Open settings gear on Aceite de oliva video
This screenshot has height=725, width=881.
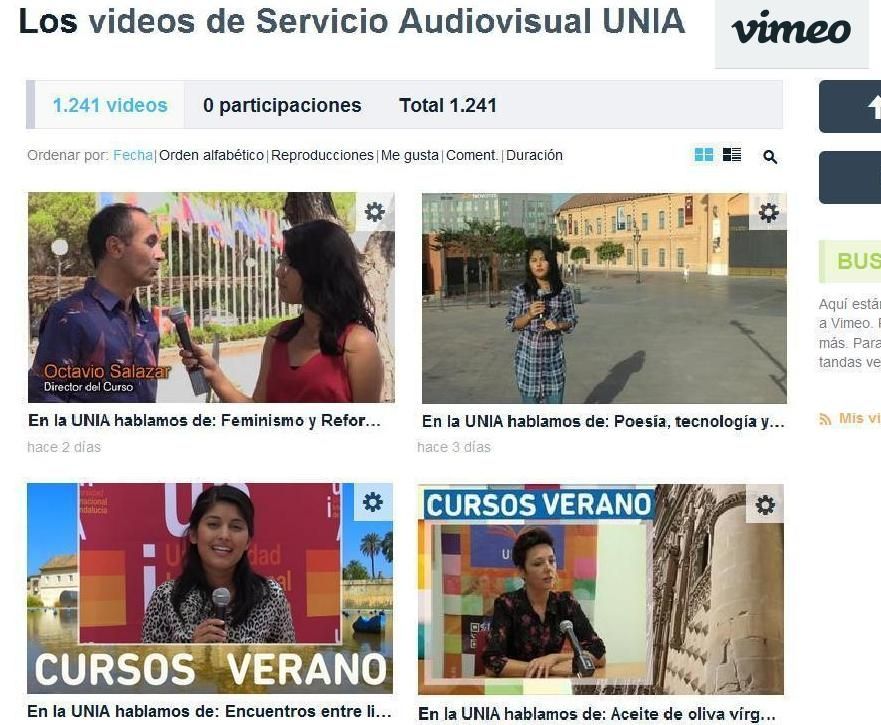pos(765,505)
